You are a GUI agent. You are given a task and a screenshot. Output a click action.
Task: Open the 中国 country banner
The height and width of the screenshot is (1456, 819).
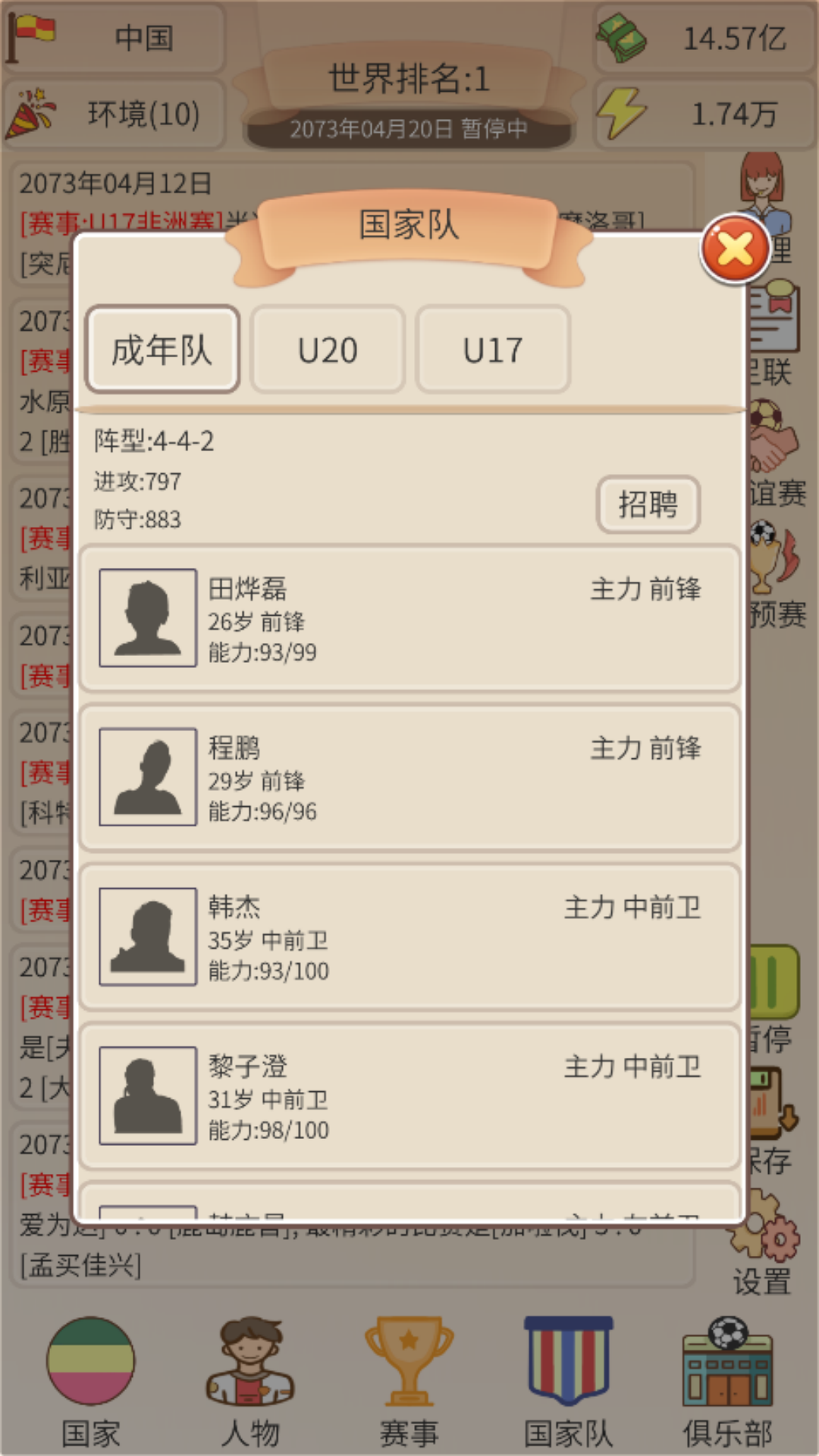(114, 39)
